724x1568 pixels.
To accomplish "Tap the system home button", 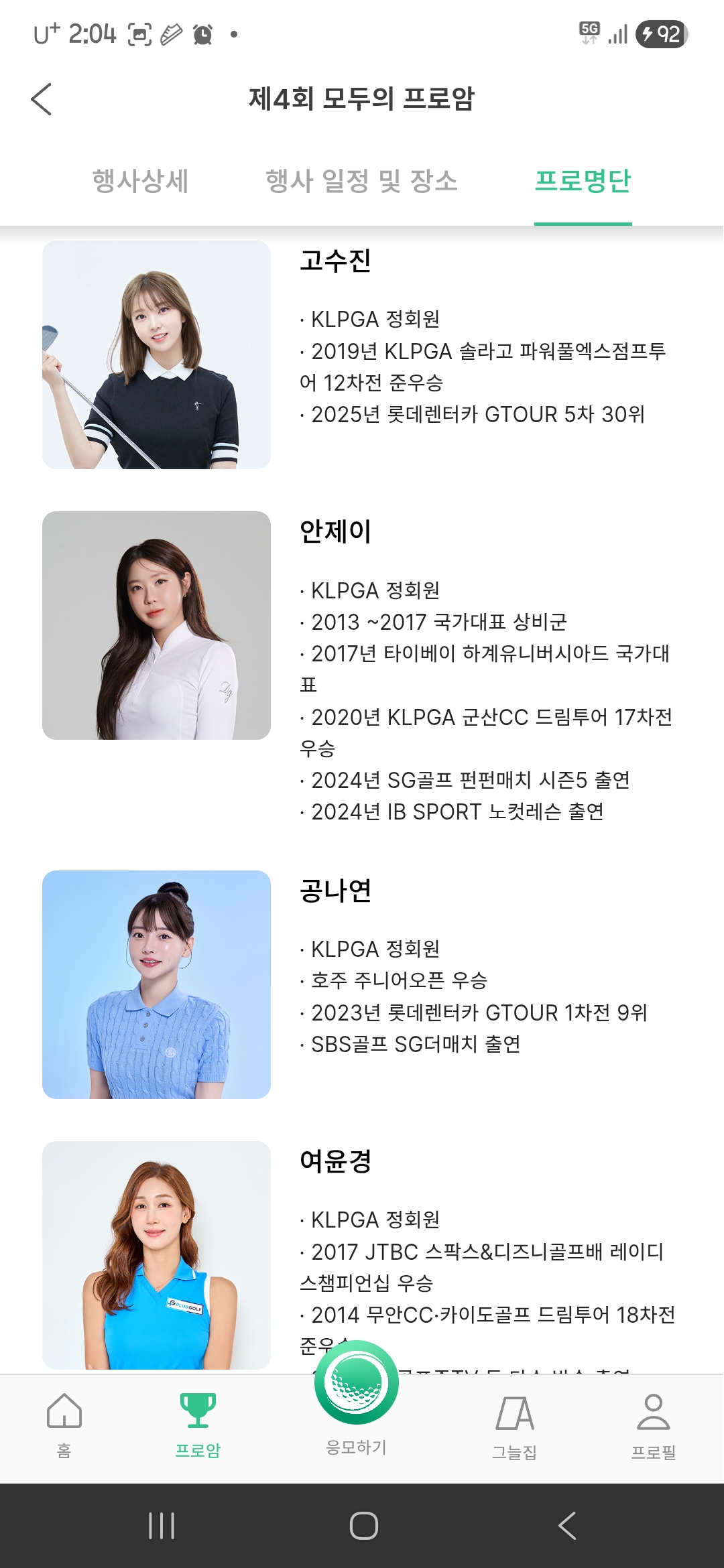I will click(363, 1526).
